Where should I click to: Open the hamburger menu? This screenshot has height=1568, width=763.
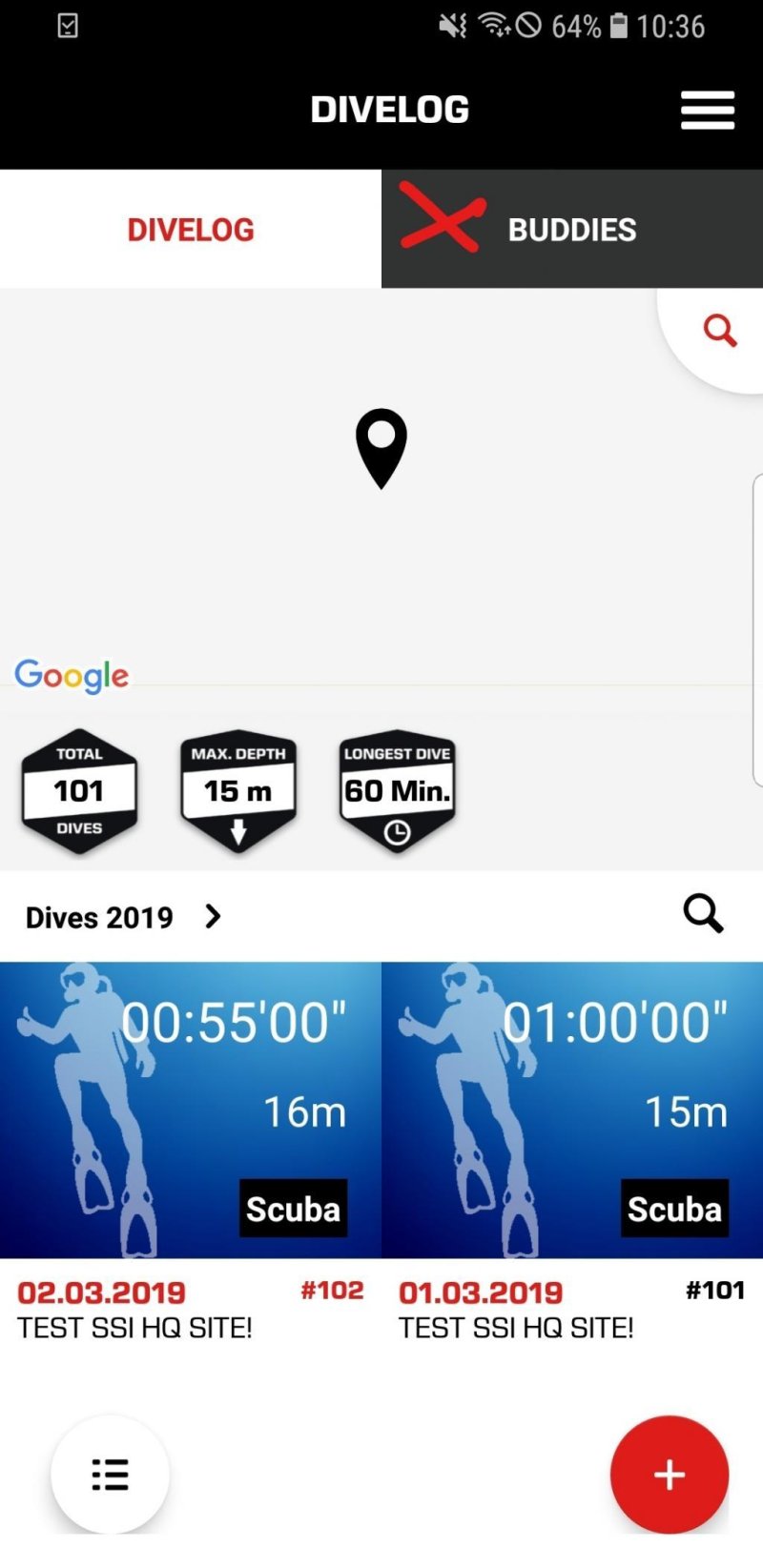click(x=707, y=111)
